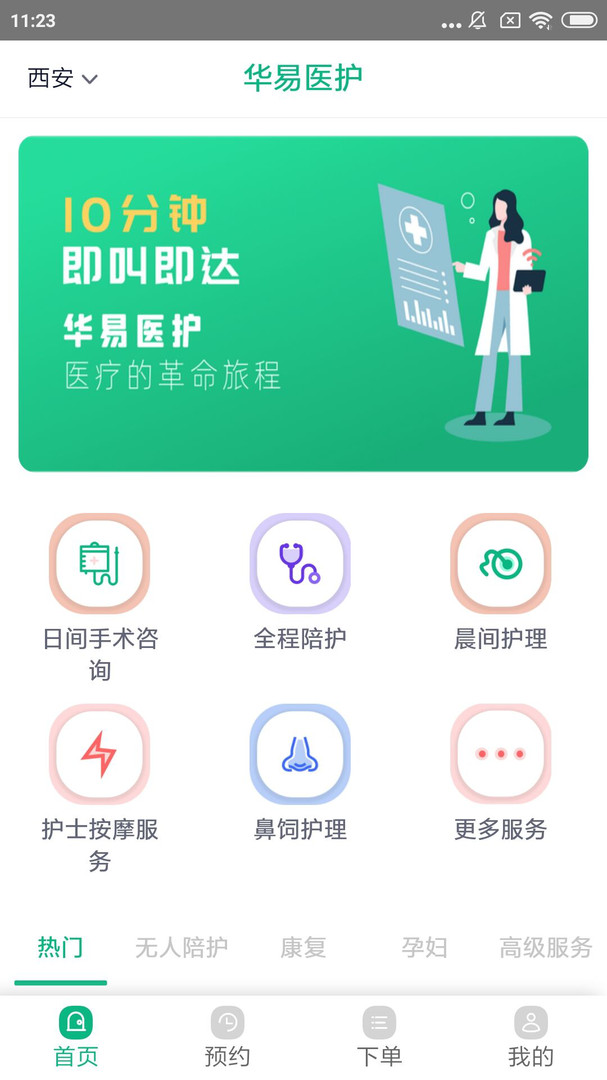607x1080 pixels.
Task: Open the 10分钟即叫即达 promotional banner
Action: pos(303,303)
